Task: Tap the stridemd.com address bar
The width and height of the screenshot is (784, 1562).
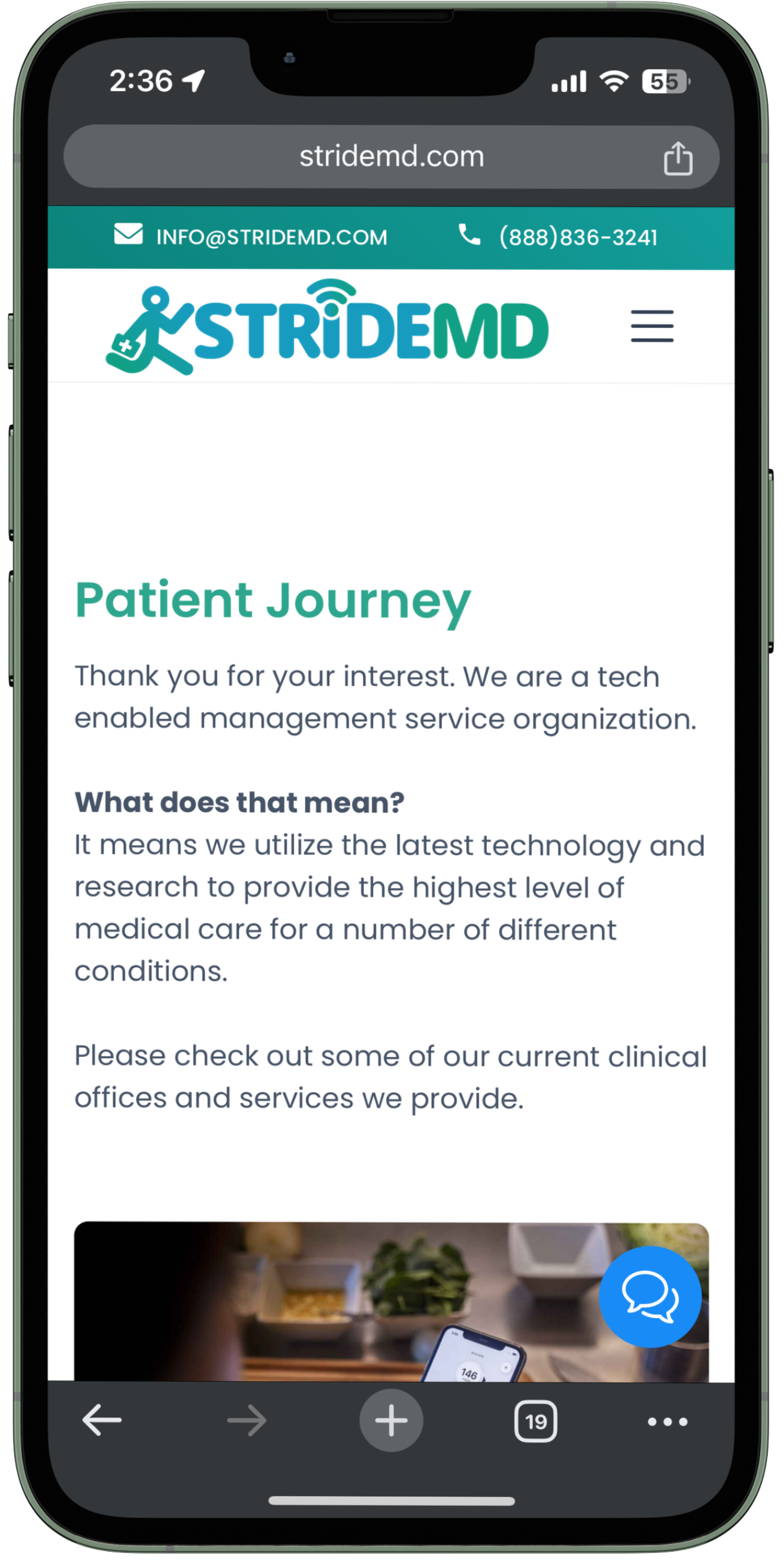Action: (391, 157)
